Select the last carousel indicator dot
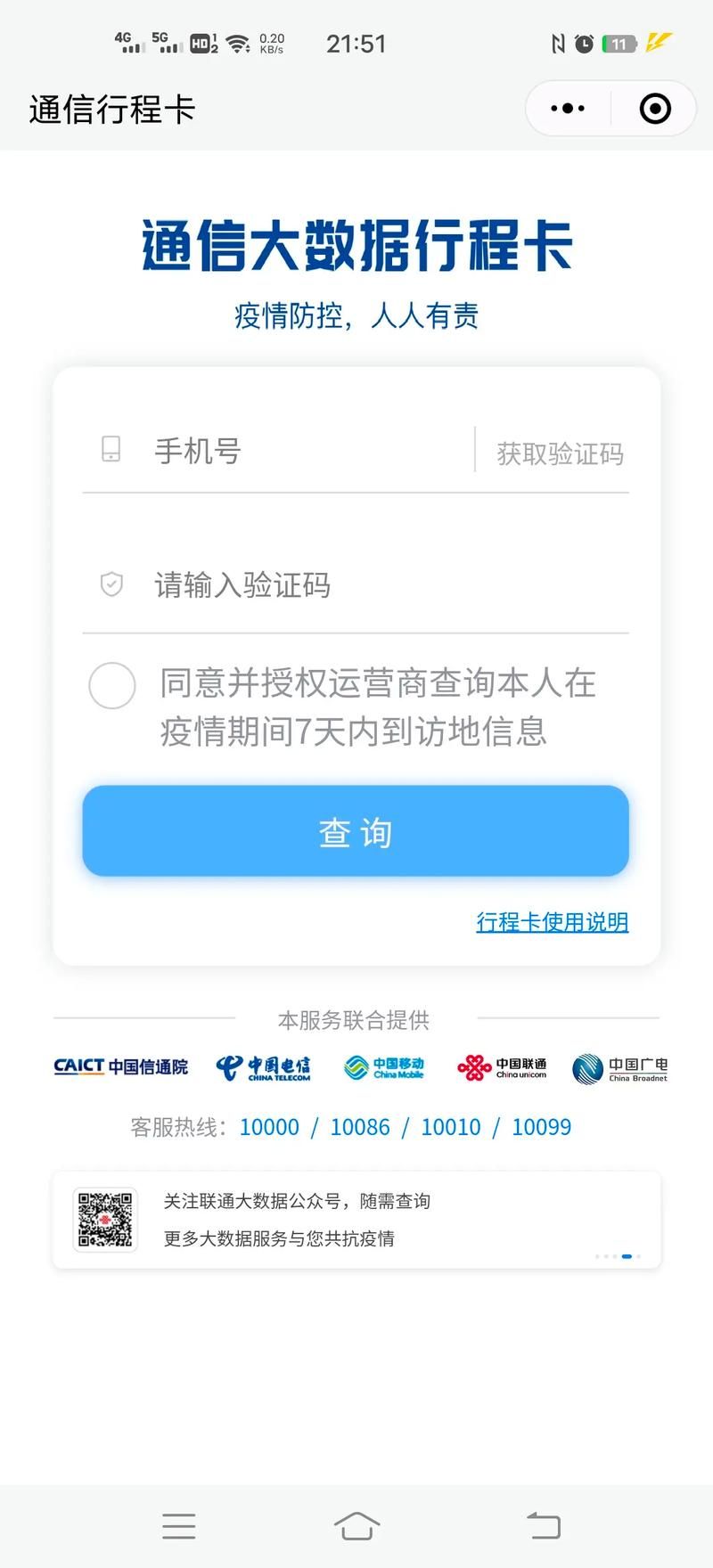The image size is (713, 1568). coord(639,1256)
